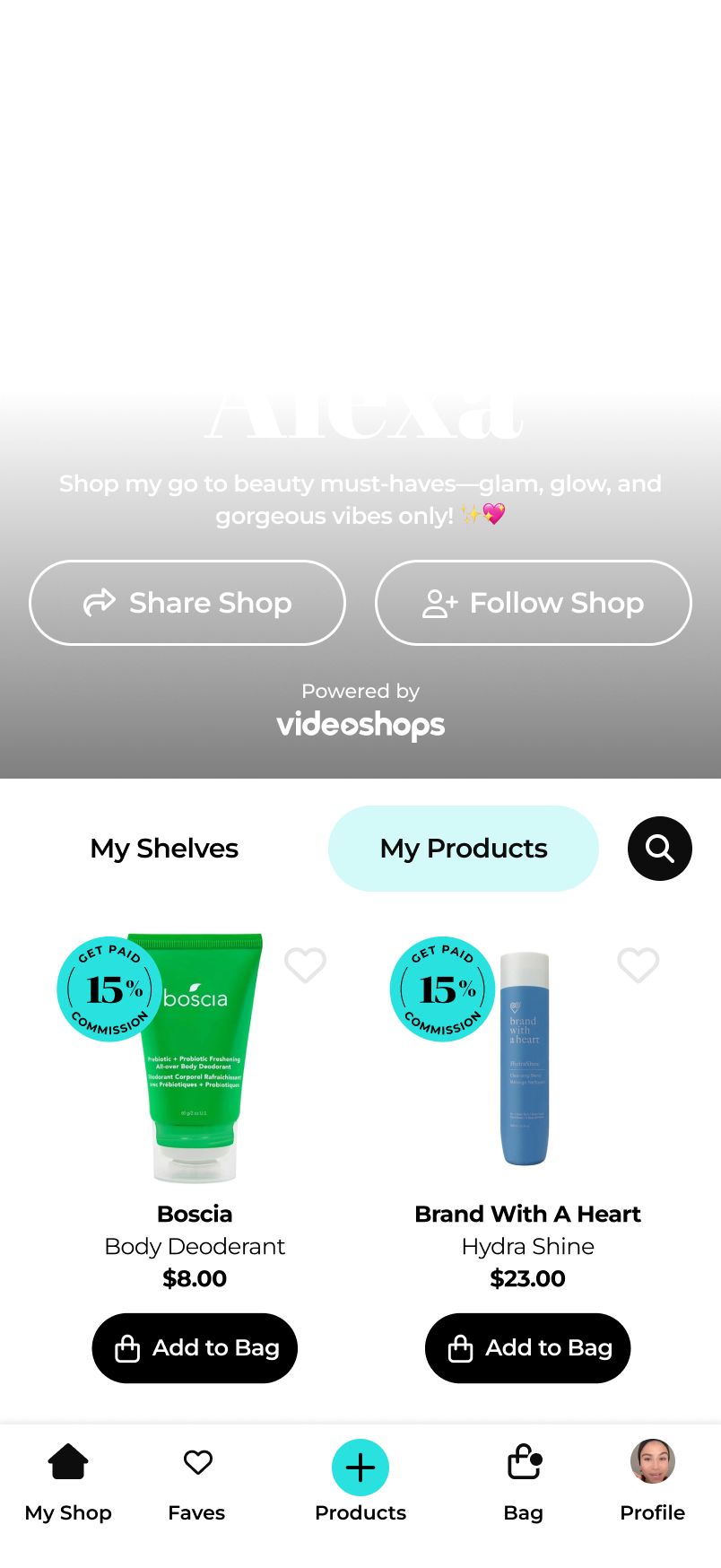Favorite the Brand With A Heart product
Image resolution: width=721 pixels, height=1568 pixels.
pos(638,966)
